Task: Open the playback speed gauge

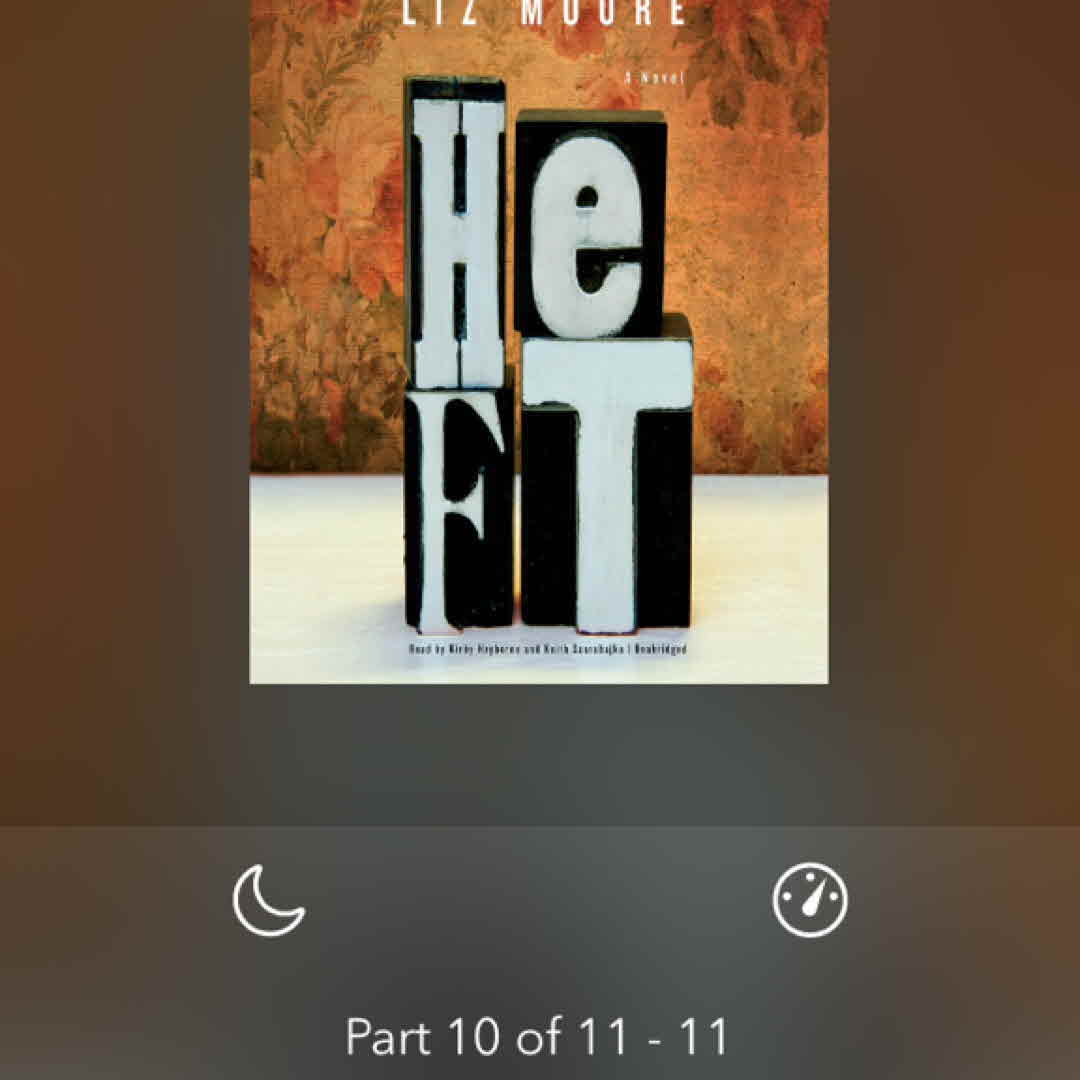Action: 810,900
